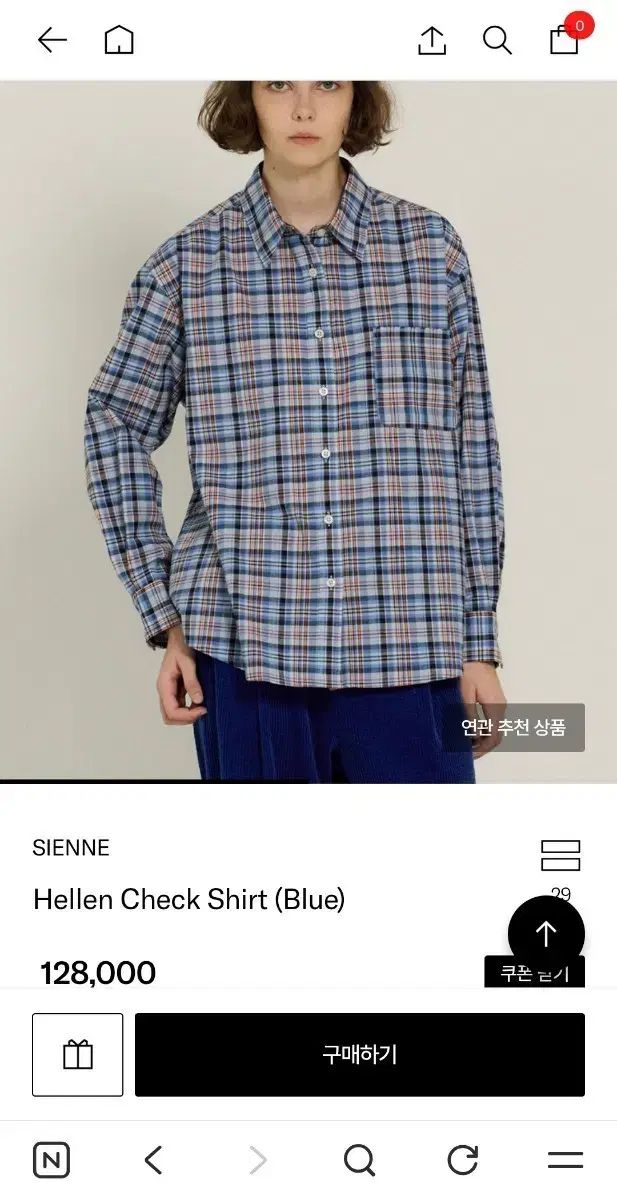Open the shopping bag
The height and width of the screenshot is (1200, 617).
[x=565, y=38]
